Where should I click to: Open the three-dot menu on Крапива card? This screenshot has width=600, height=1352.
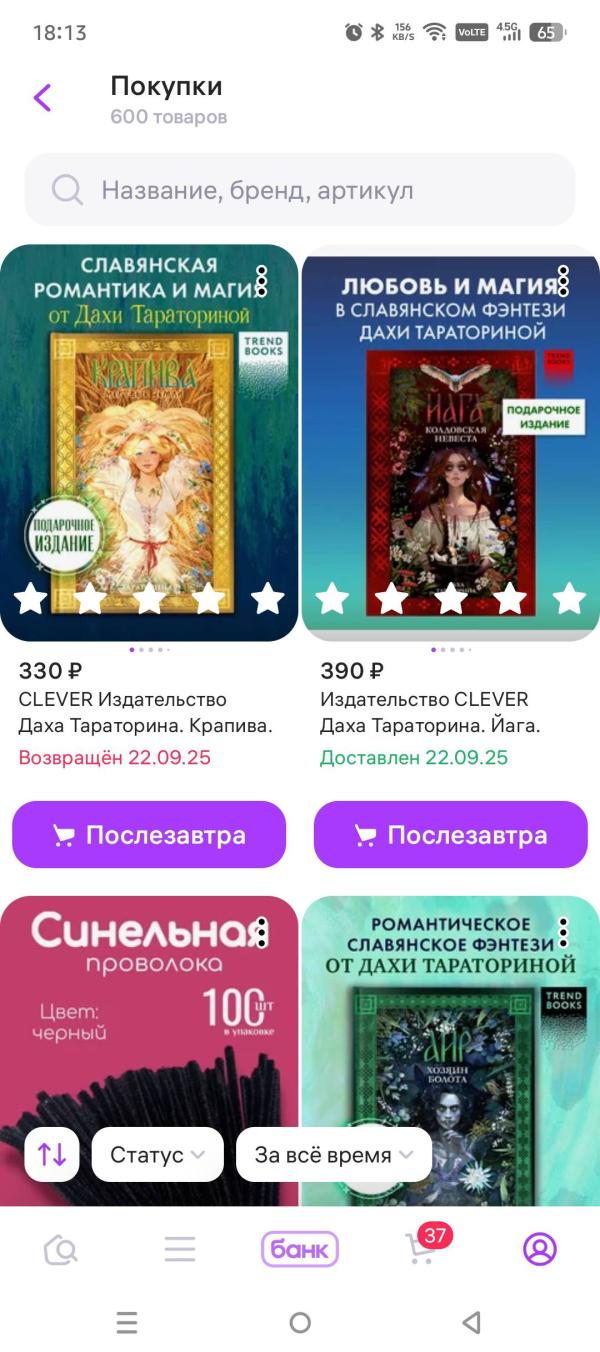262,281
